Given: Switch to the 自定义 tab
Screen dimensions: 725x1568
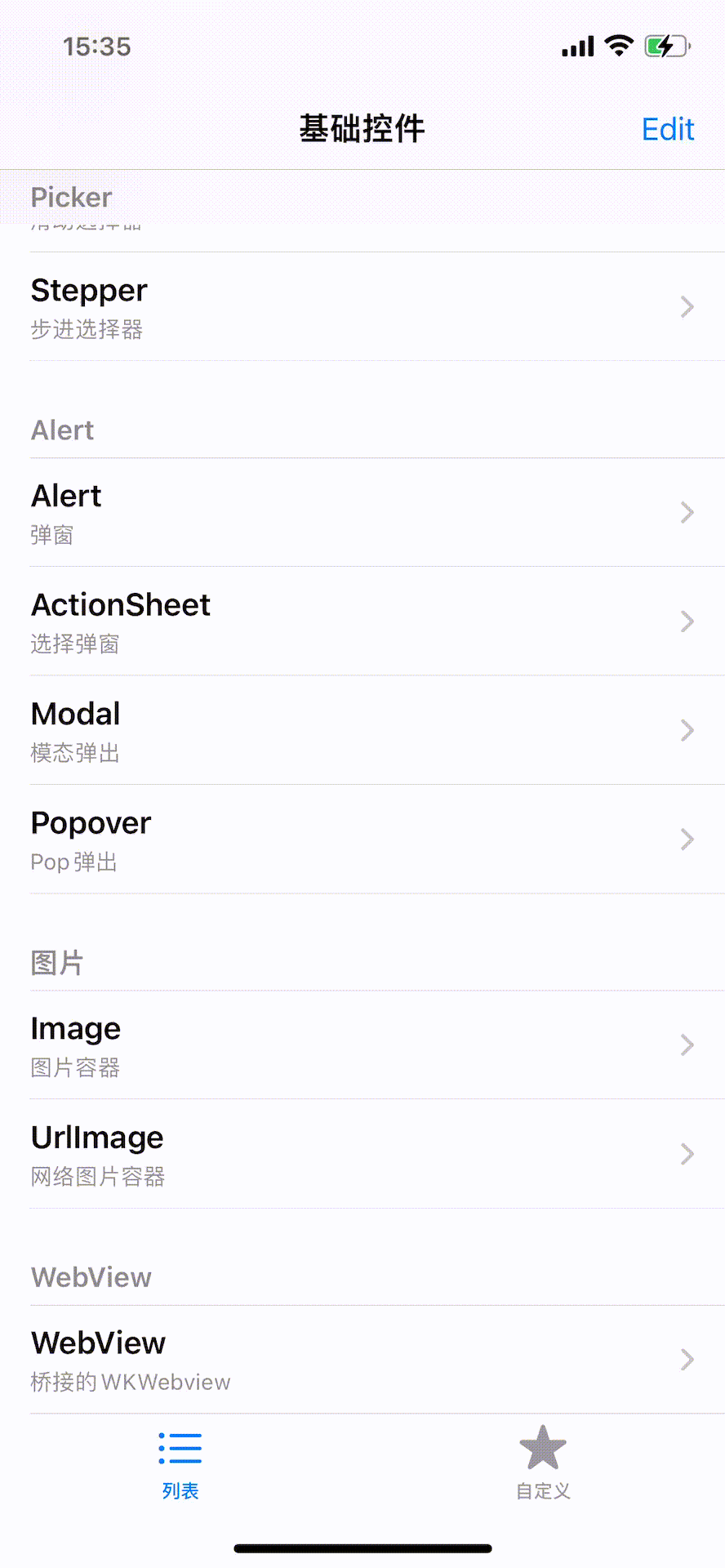Looking at the screenshot, I should tap(543, 1463).
